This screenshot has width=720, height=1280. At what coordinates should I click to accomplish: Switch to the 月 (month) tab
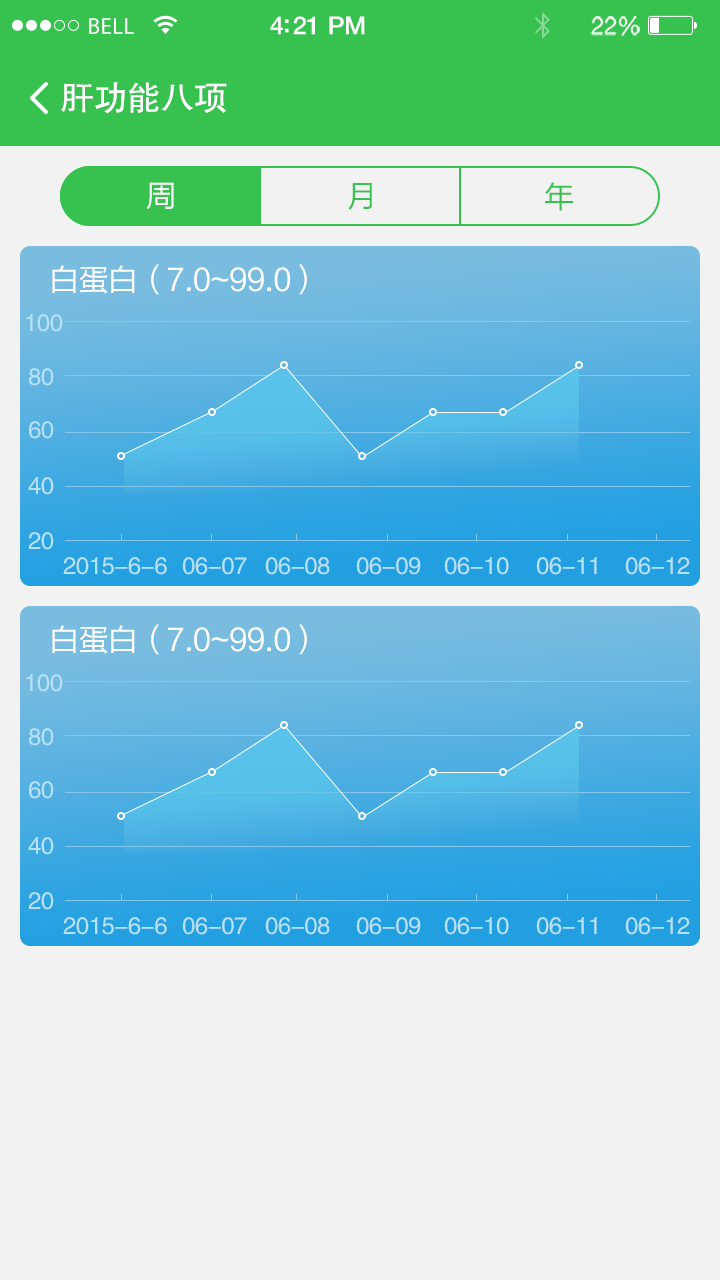coord(360,196)
